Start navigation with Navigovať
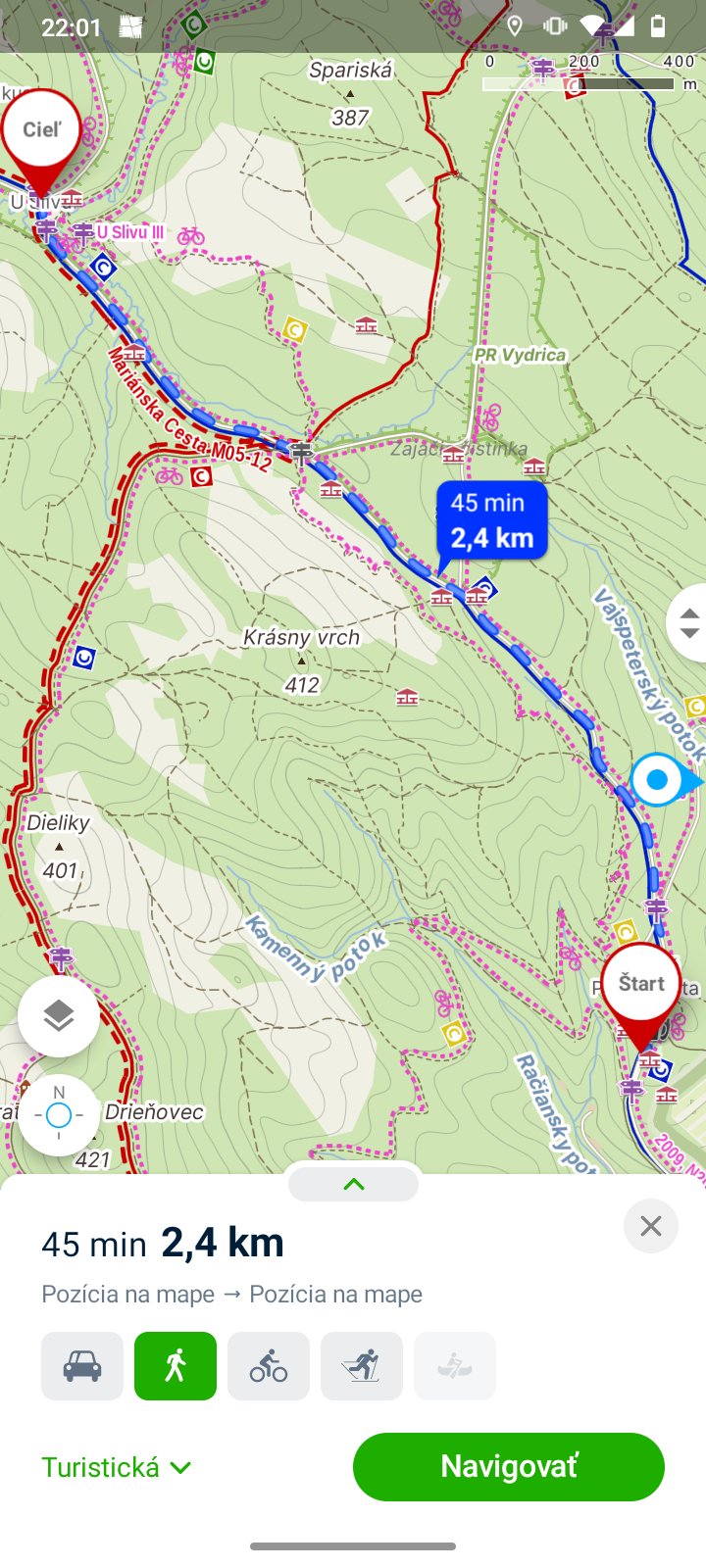 click(x=509, y=1466)
